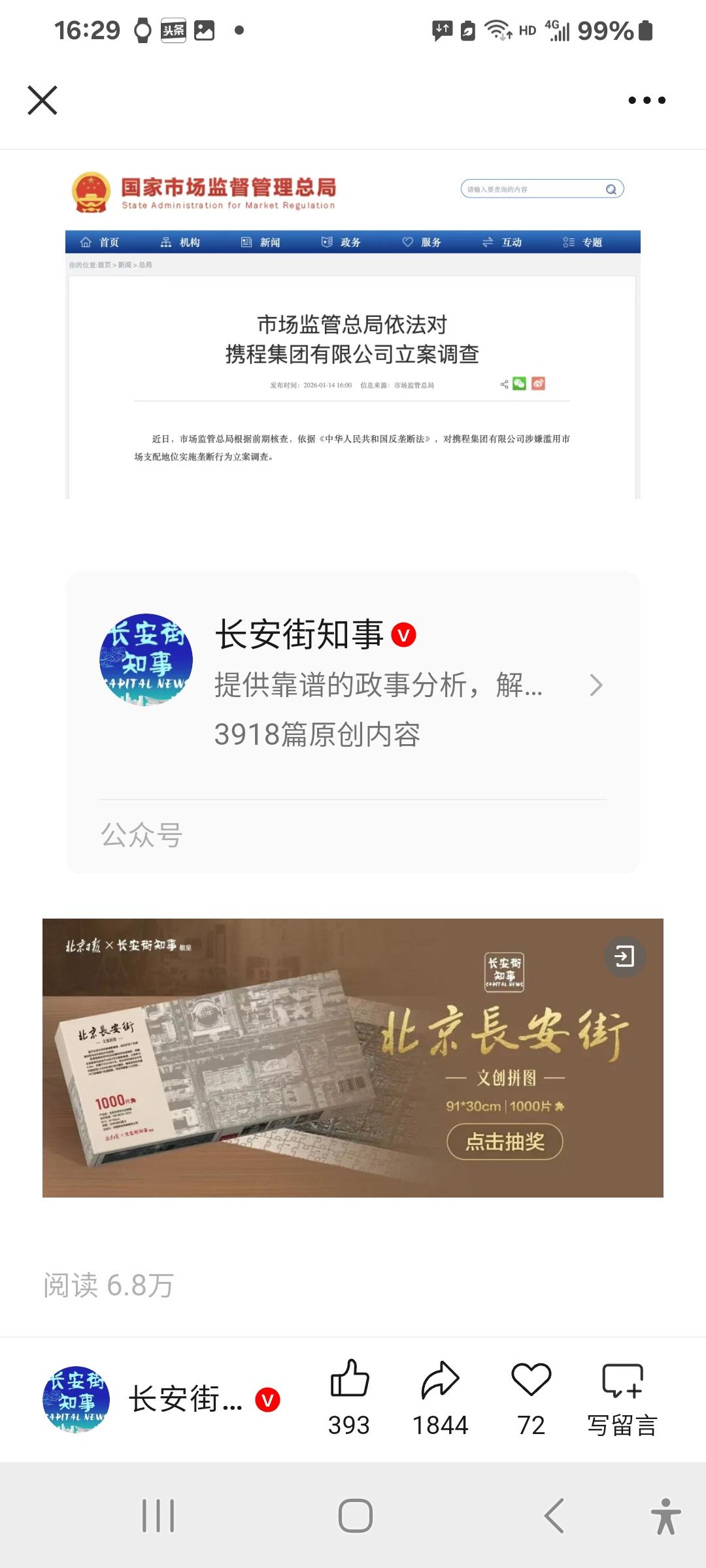Tap the Weibo share icon below the article title

[x=537, y=384]
